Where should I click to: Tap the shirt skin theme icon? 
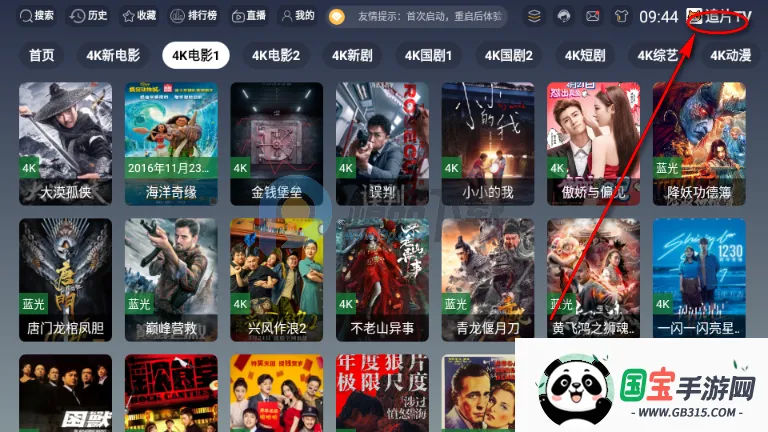[622, 16]
